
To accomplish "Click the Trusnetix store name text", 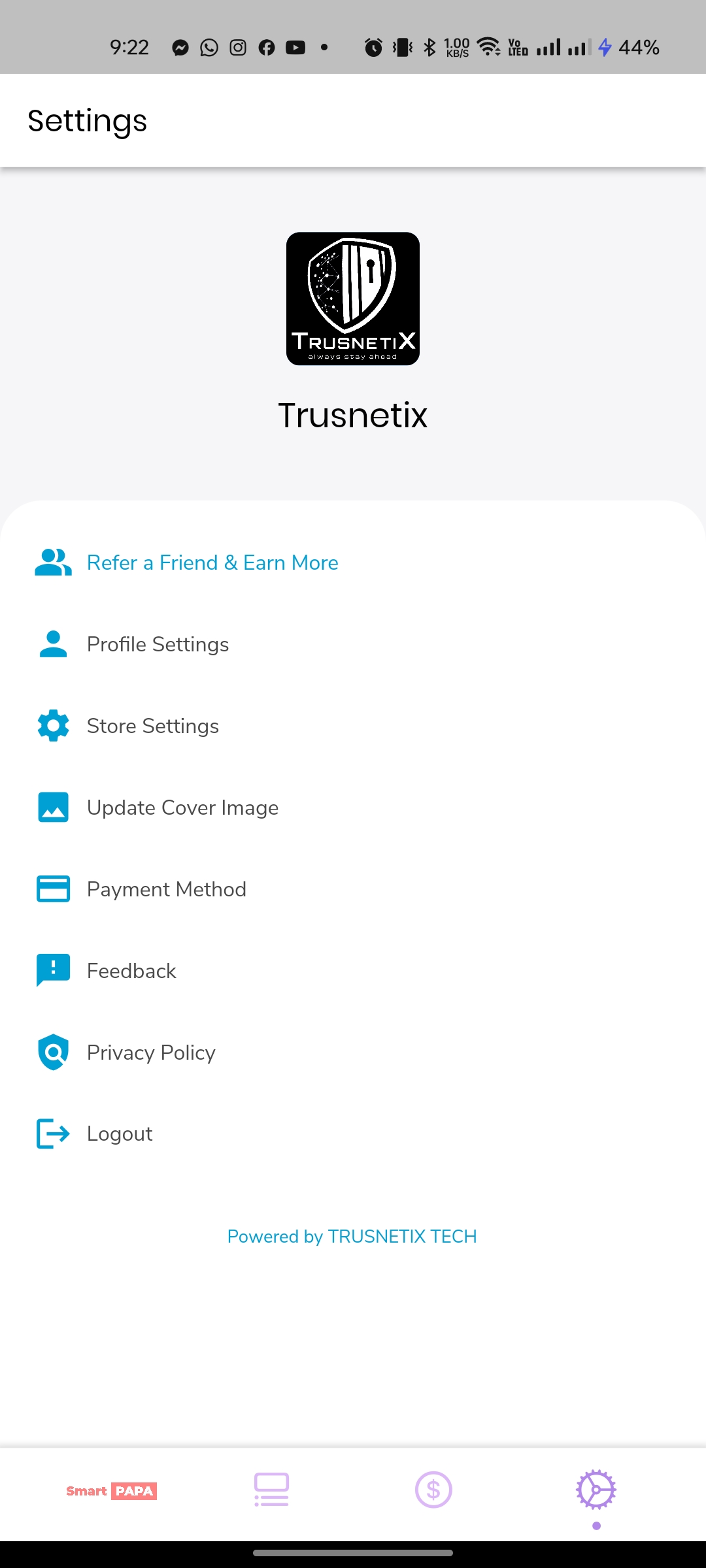I will coord(352,416).
